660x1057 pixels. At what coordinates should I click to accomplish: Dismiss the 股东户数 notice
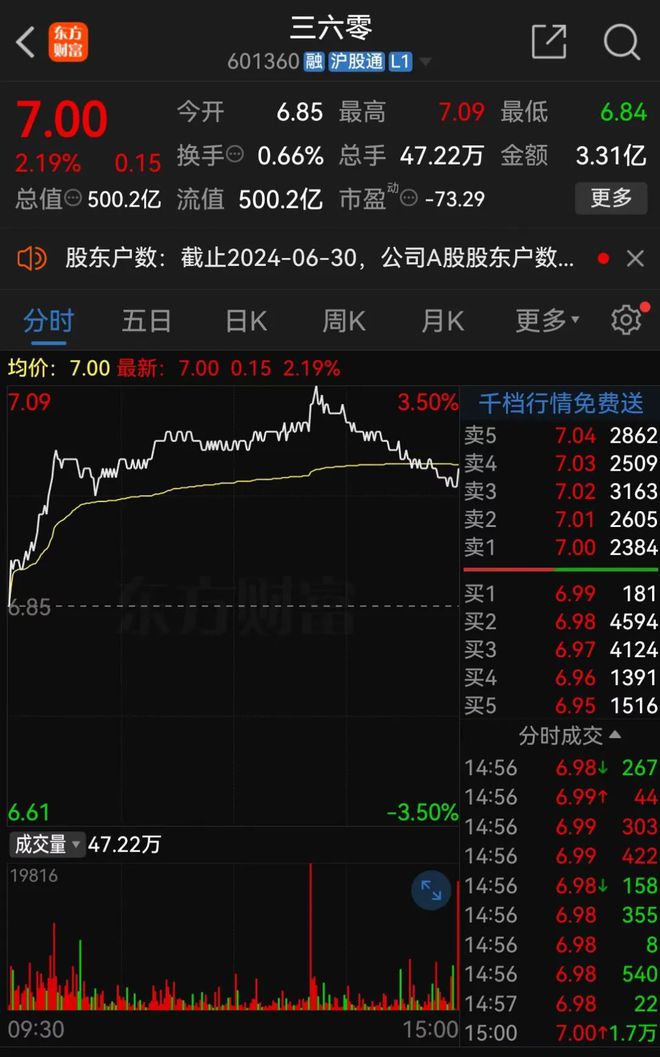coord(635,259)
